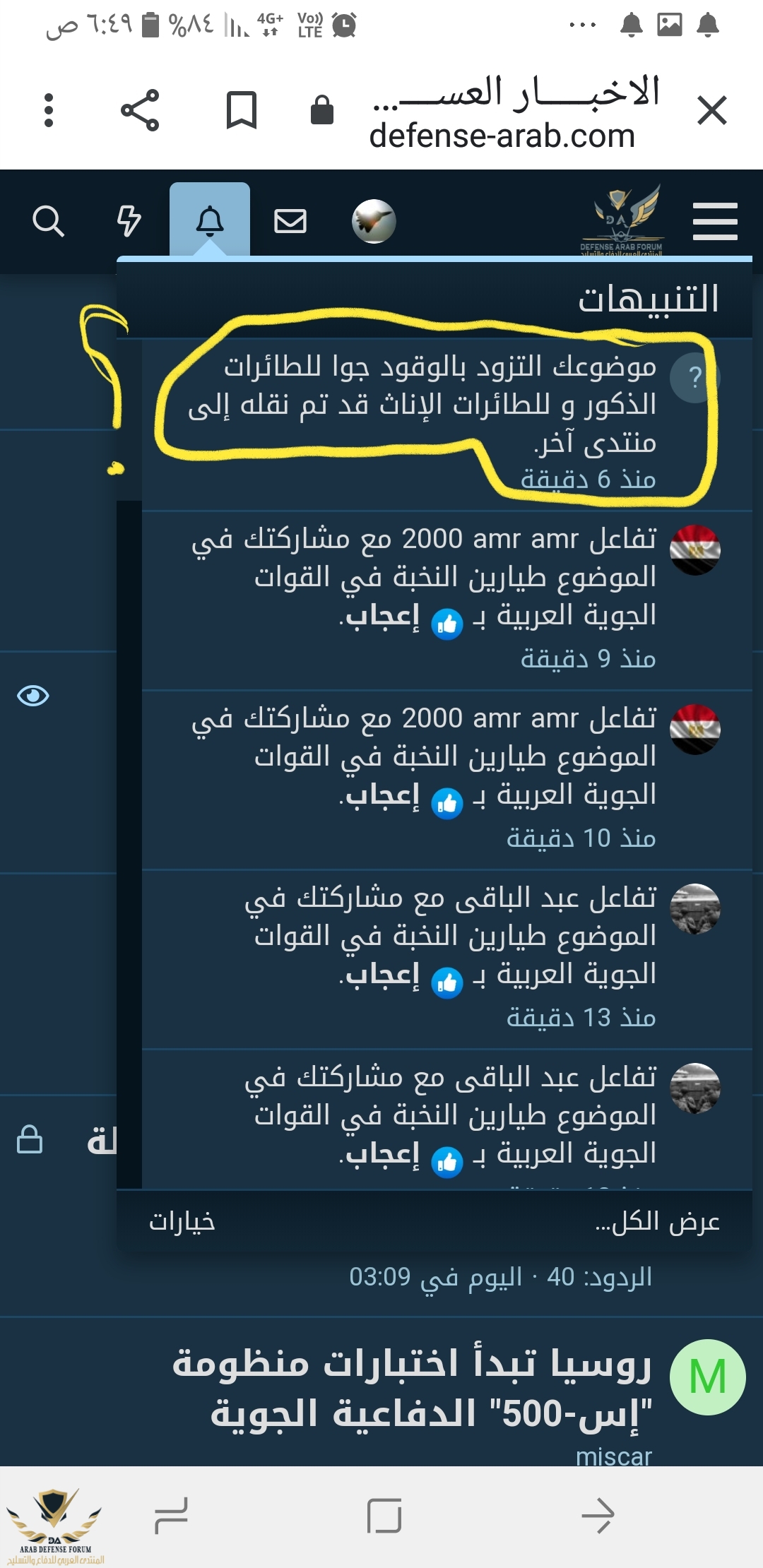This screenshot has height=1568, width=763.
Task: Share this page link
Action: click(x=140, y=110)
